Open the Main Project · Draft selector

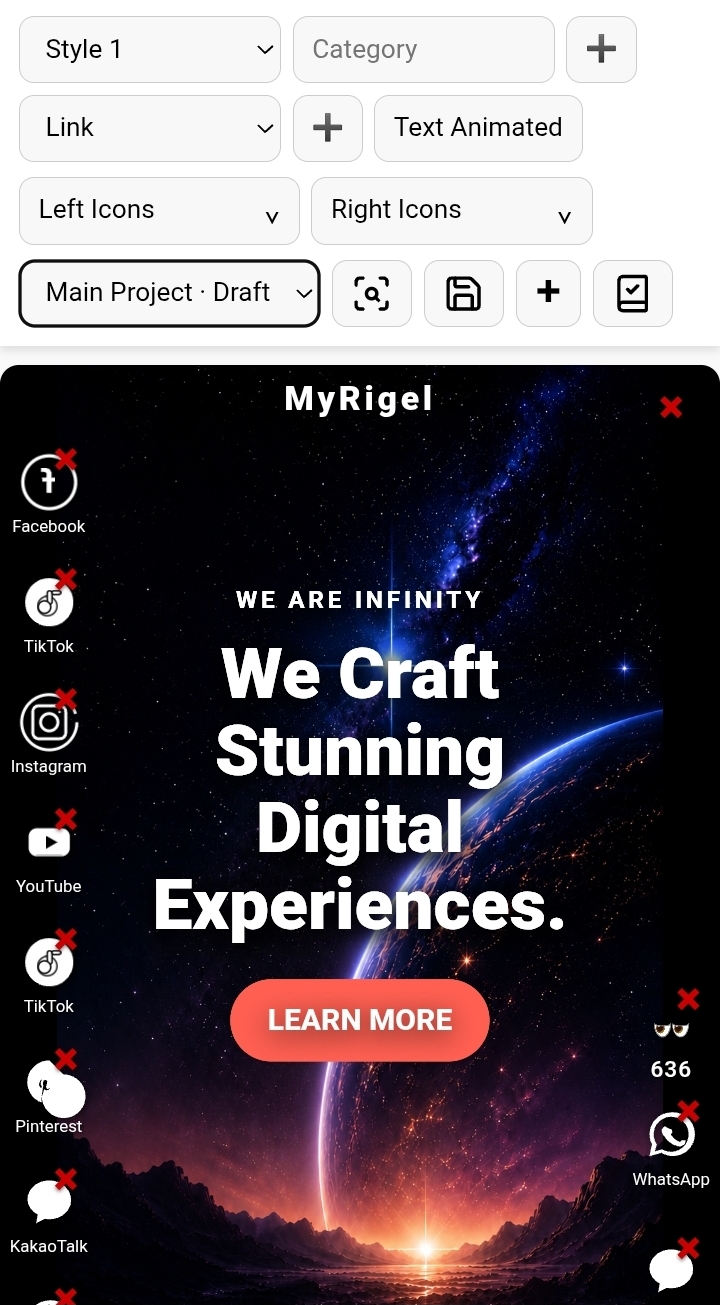click(x=169, y=293)
